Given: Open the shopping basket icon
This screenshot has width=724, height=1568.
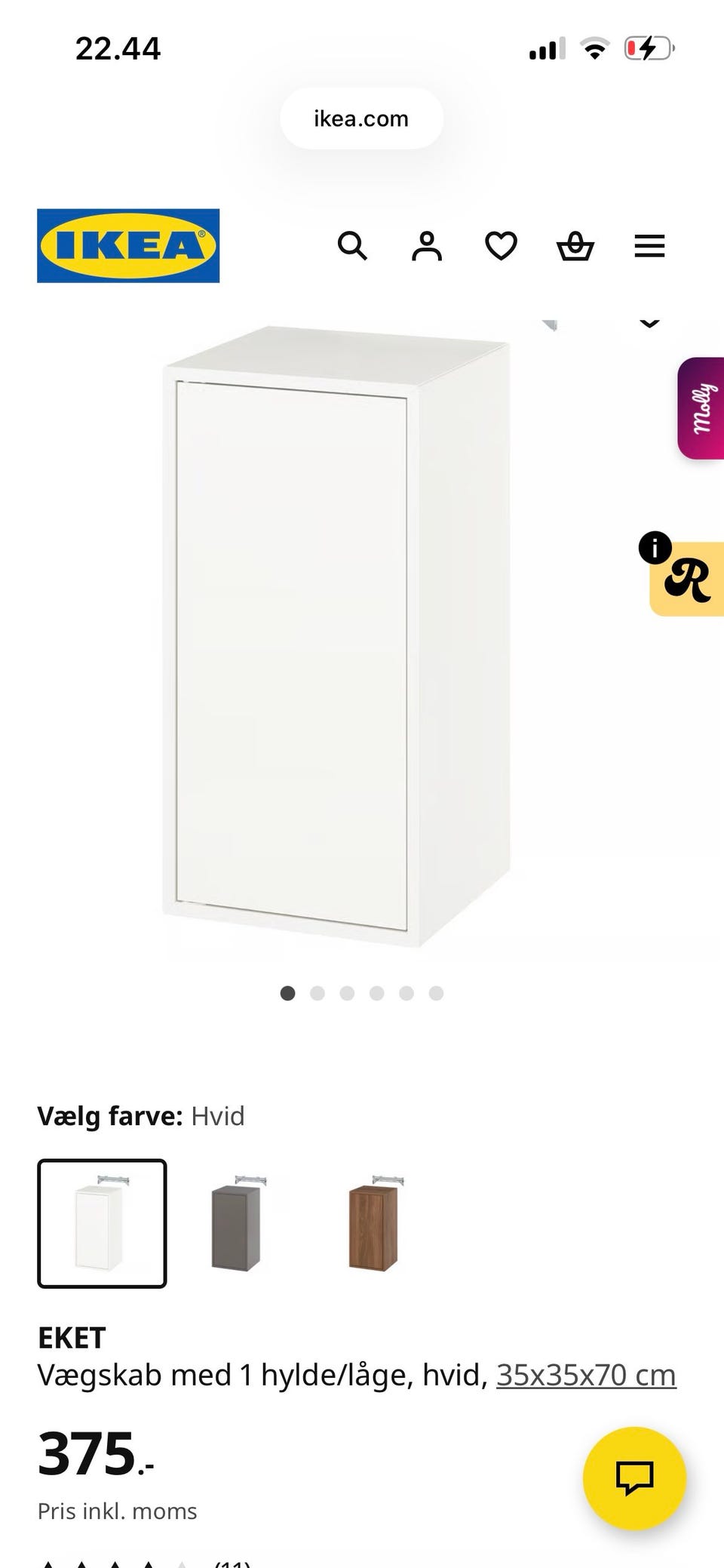Looking at the screenshot, I should click(575, 246).
